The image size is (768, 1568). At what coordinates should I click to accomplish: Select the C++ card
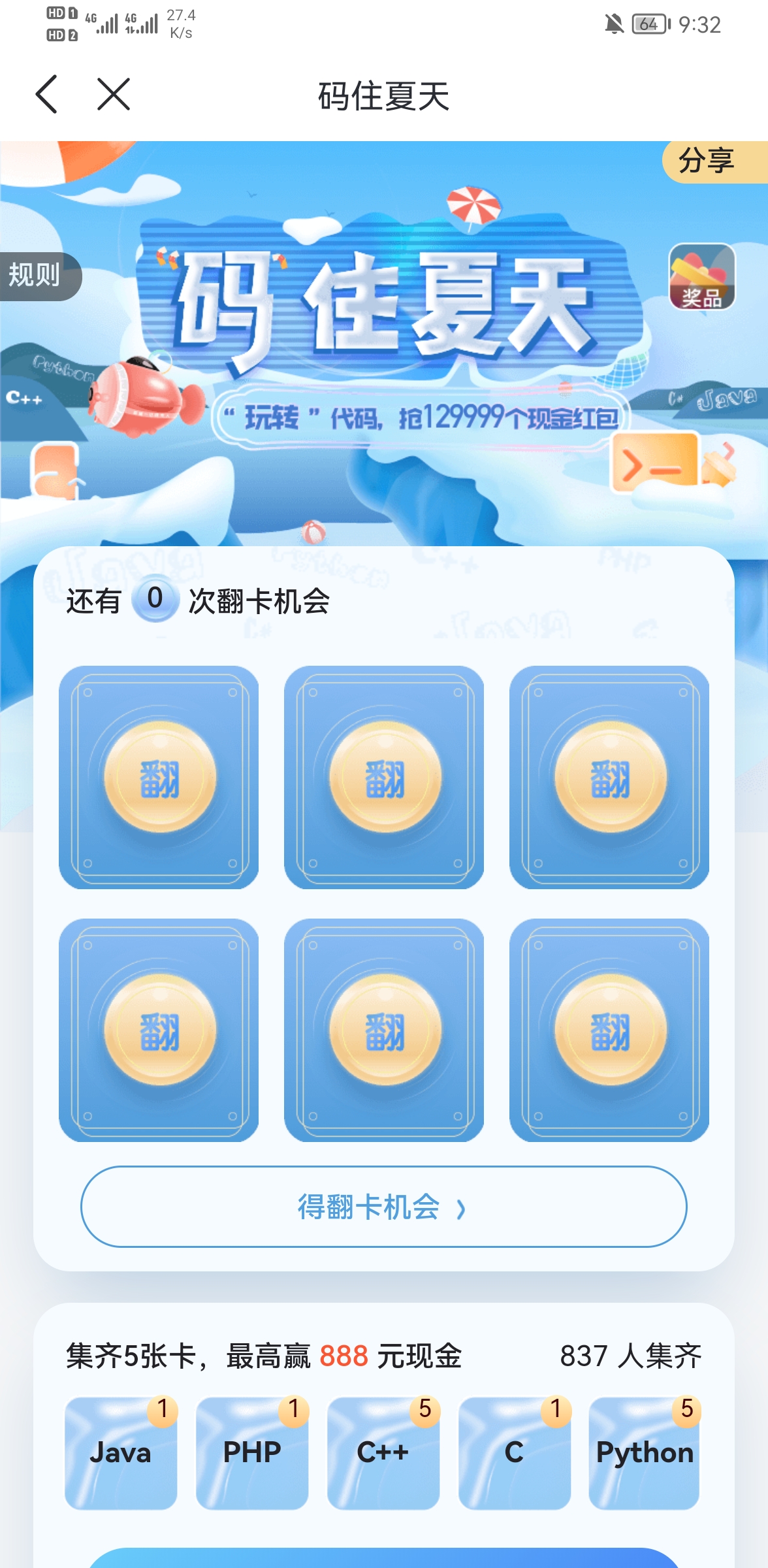point(383,1452)
